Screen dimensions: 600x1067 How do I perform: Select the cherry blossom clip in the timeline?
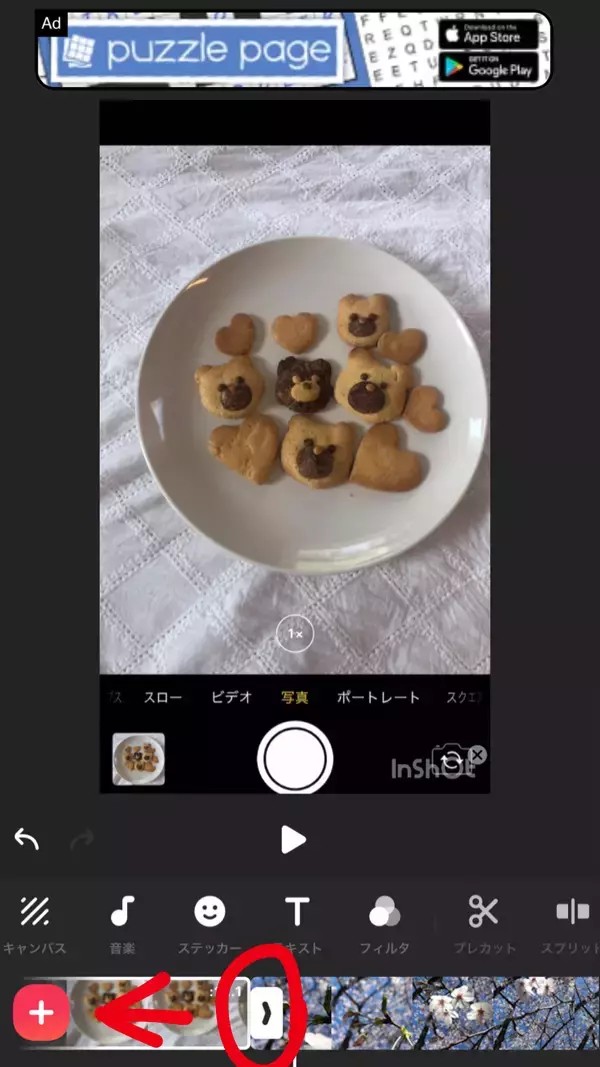coord(450,1012)
